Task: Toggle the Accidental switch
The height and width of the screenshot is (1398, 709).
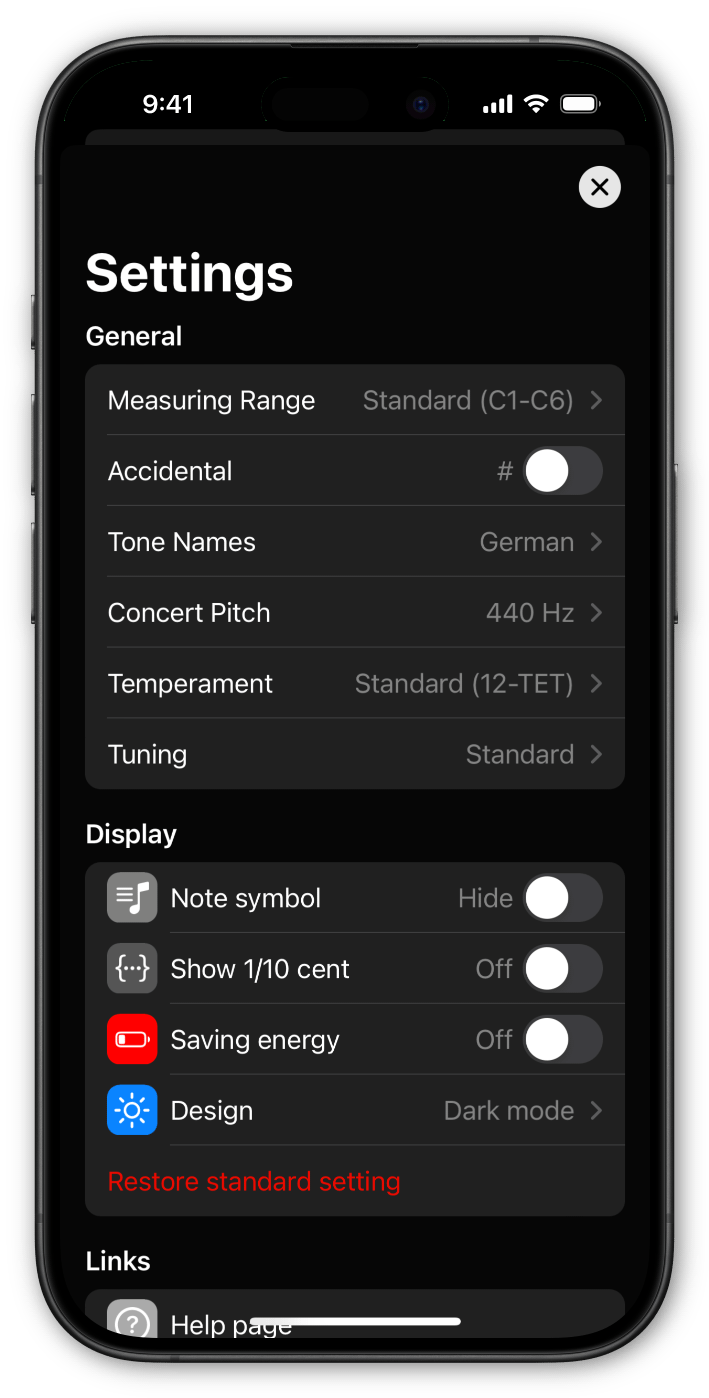Action: click(563, 471)
